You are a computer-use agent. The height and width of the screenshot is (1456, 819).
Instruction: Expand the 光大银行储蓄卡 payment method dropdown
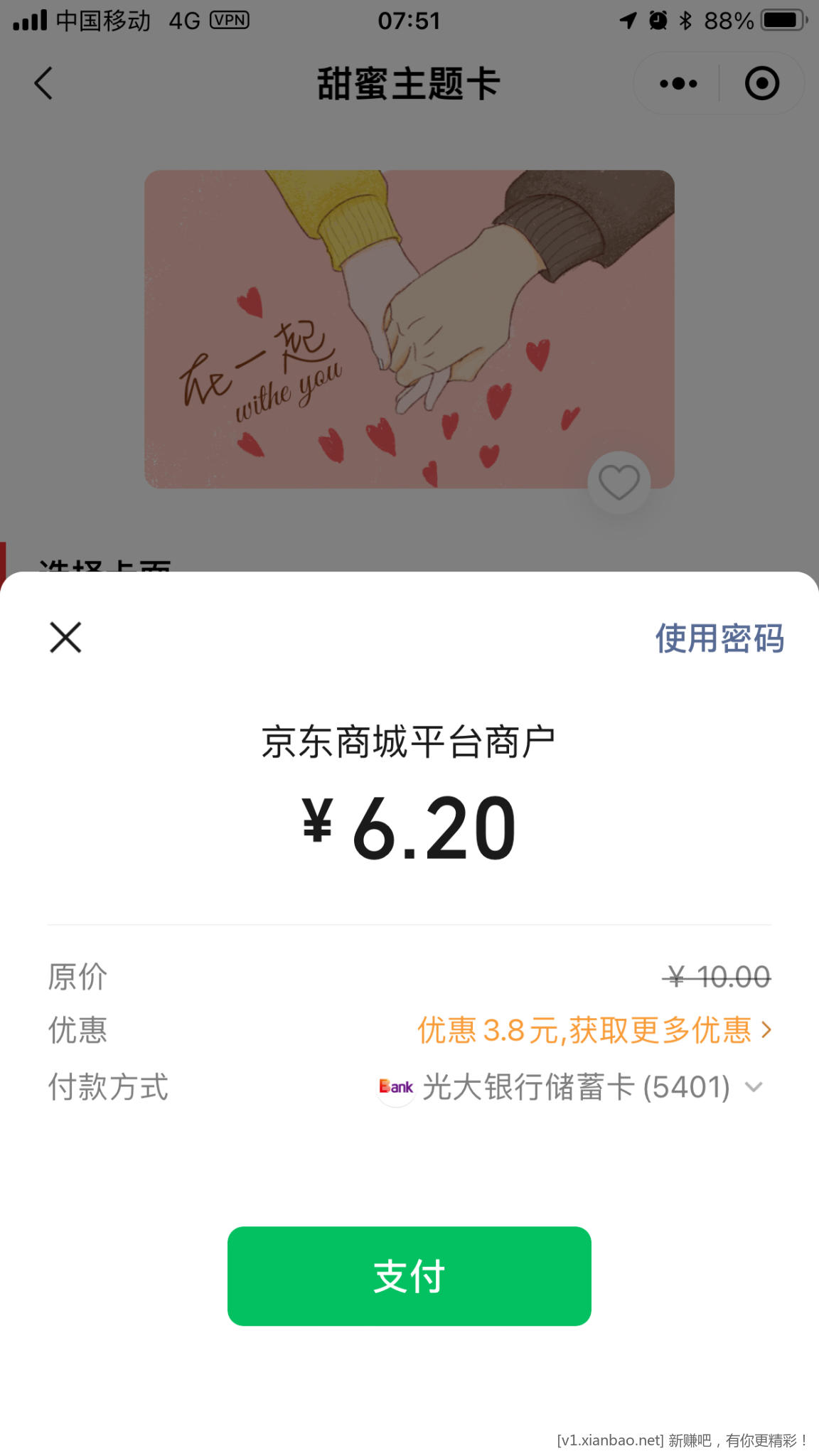click(x=752, y=1087)
